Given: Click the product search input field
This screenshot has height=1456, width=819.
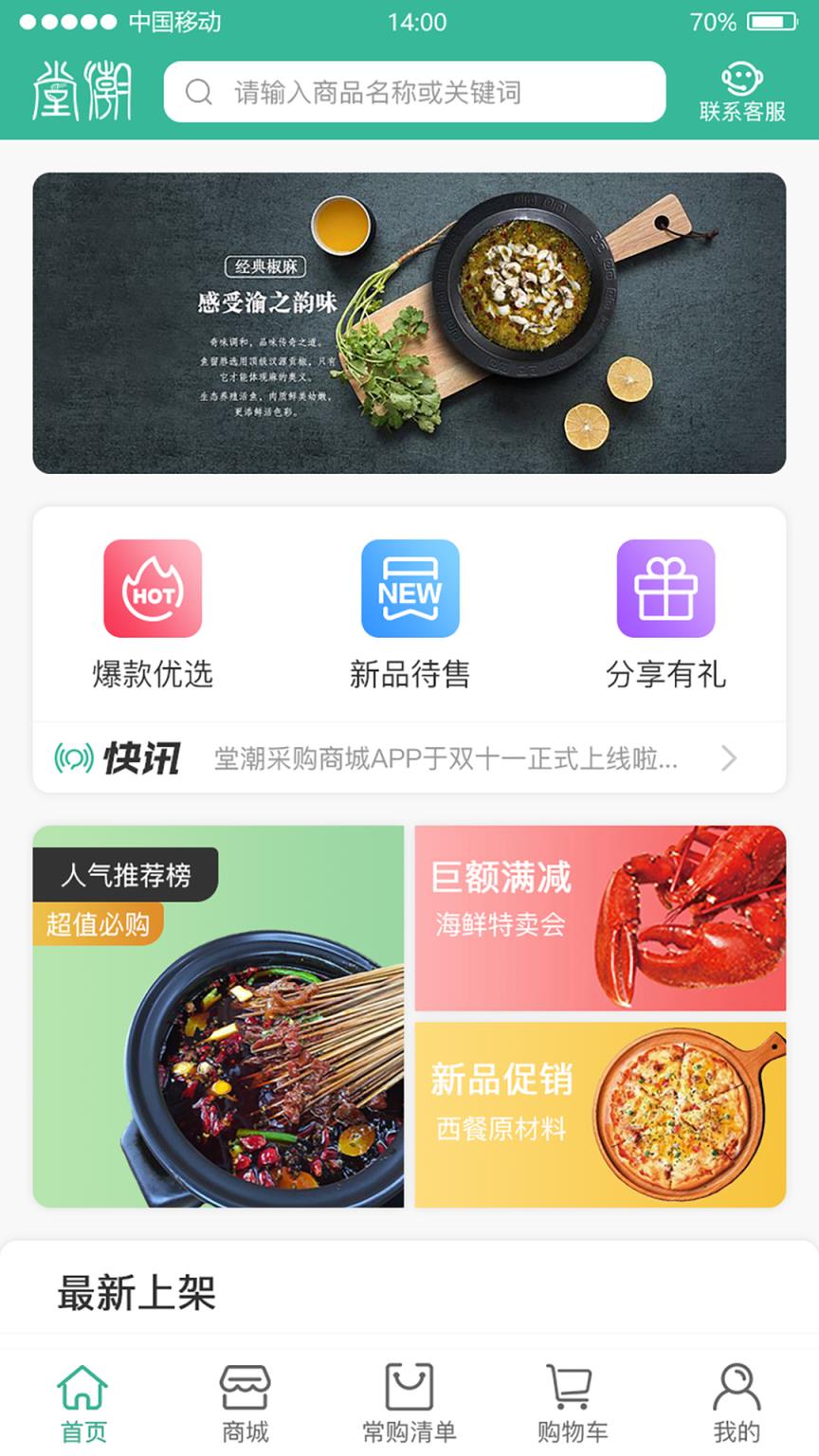Looking at the screenshot, I should coord(417,92).
